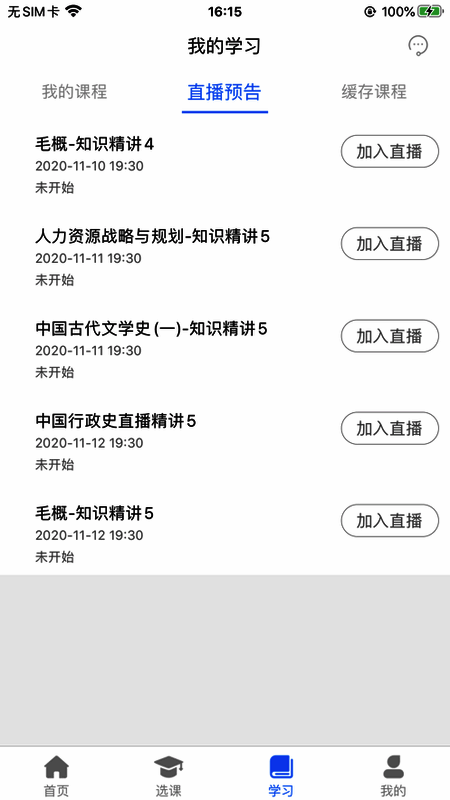Join live stream for 毛概-知识精讲5

coord(390,521)
